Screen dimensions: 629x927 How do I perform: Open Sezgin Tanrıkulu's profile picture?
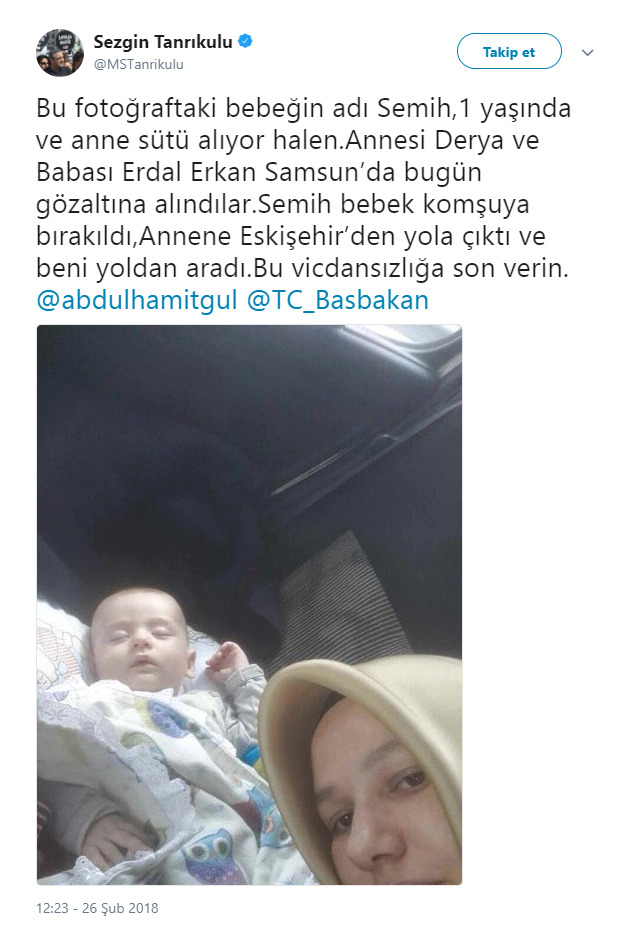60,52
